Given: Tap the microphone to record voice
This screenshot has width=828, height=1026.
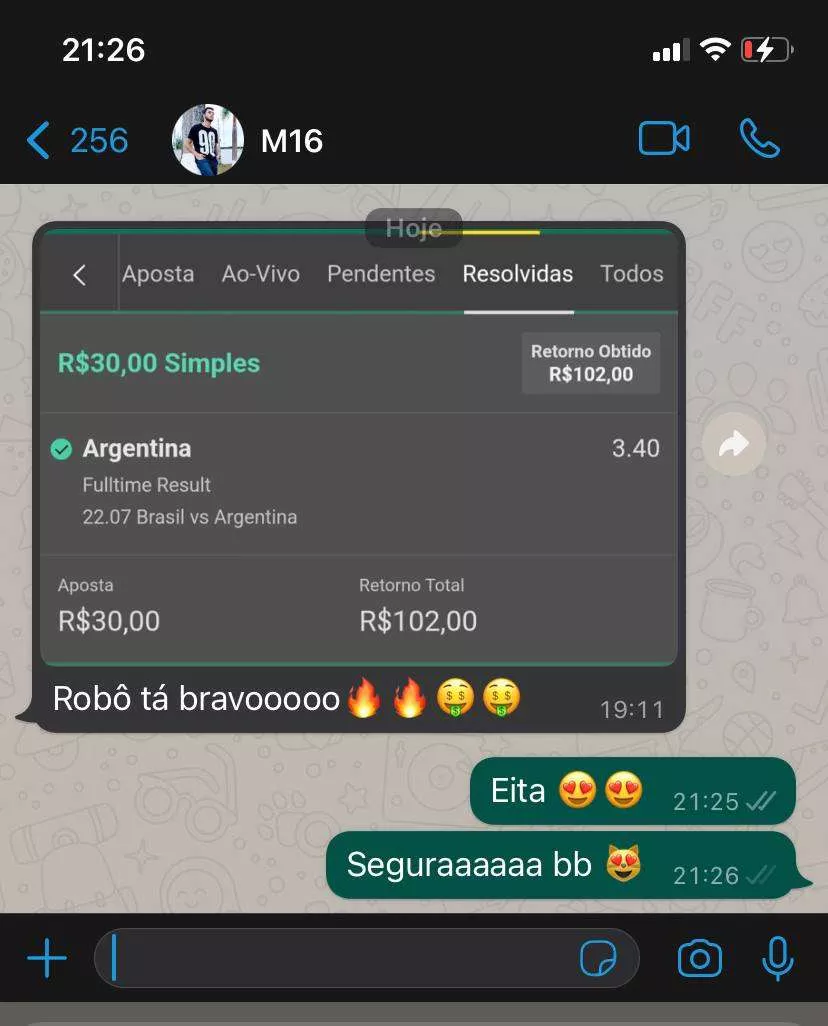Looking at the screenshot, I should pos(777,960).
